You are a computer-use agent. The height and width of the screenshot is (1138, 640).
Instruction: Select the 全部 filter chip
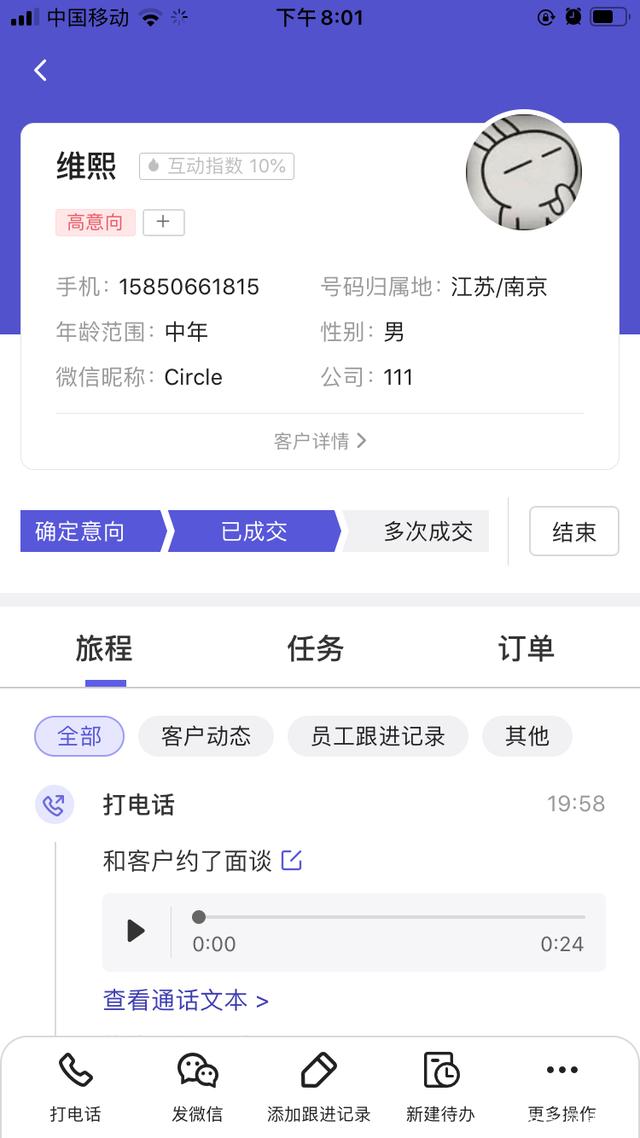pyautogui.click(x=80, y=737)
